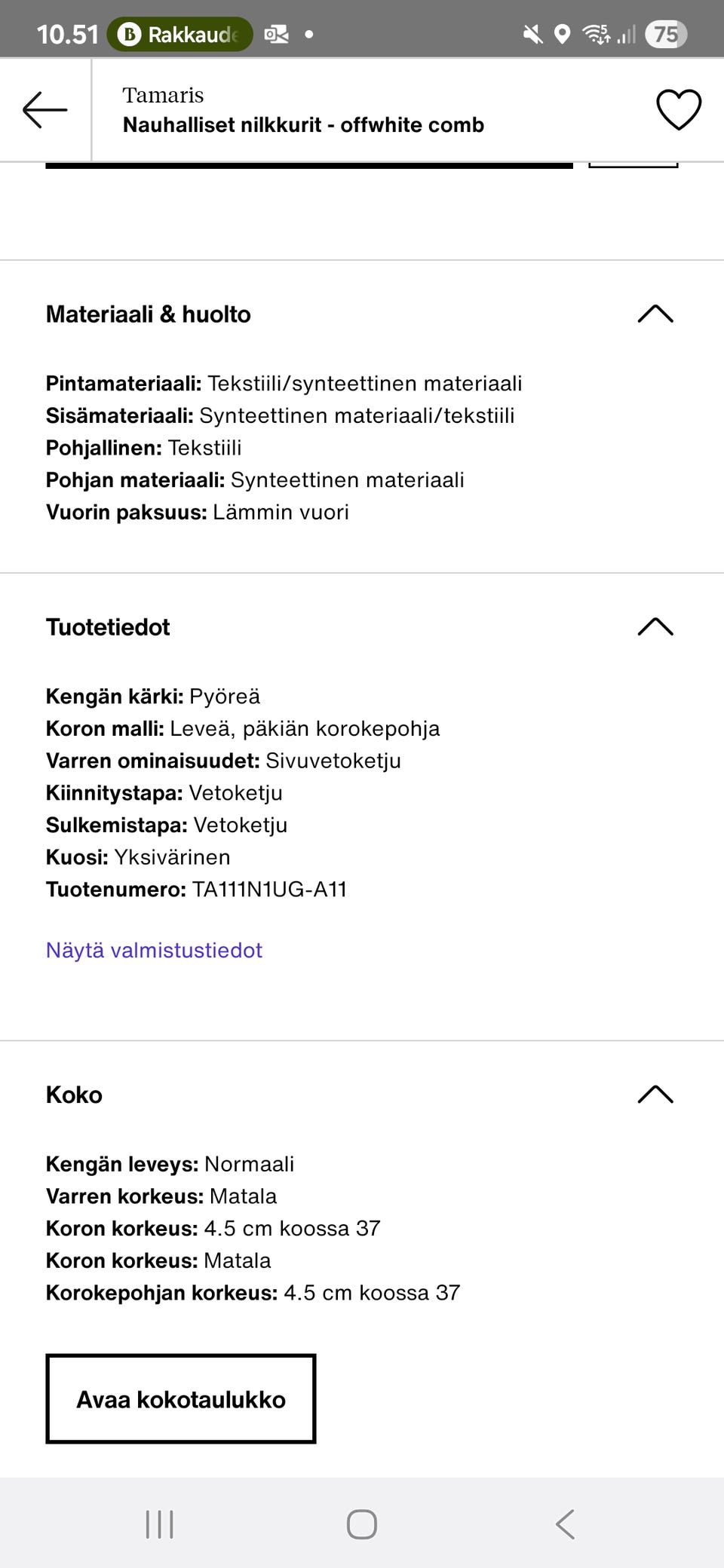Tap the green Rakkaude pill in status bar
Image resolution: width=724 pixels, height=1568 pixels.
tap(179, 33)
